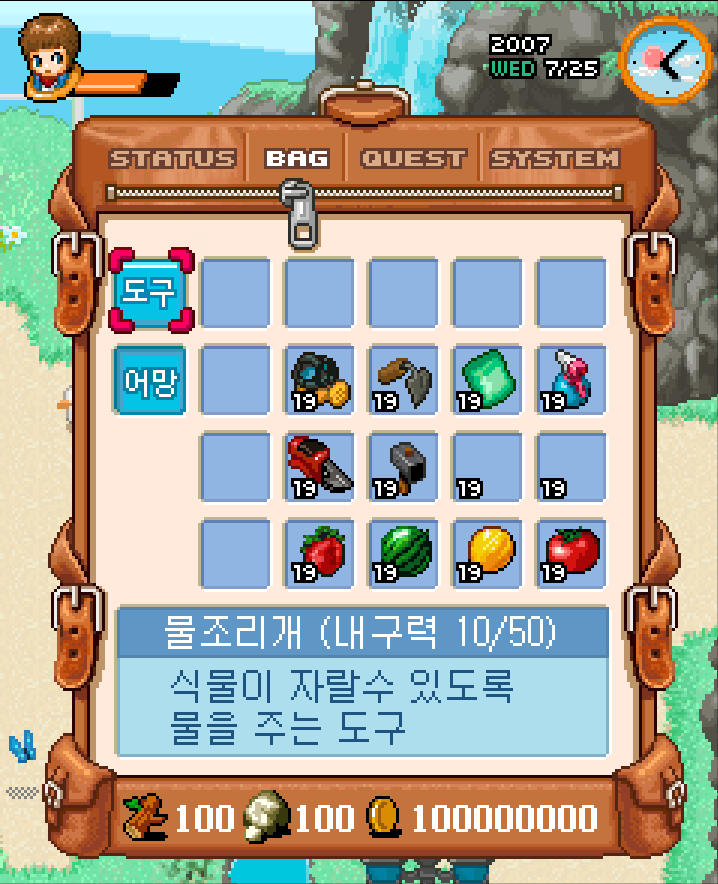This screenshot has width=718, height=884.
Task: Open the QUEST tab
Action: click(413, 158)
